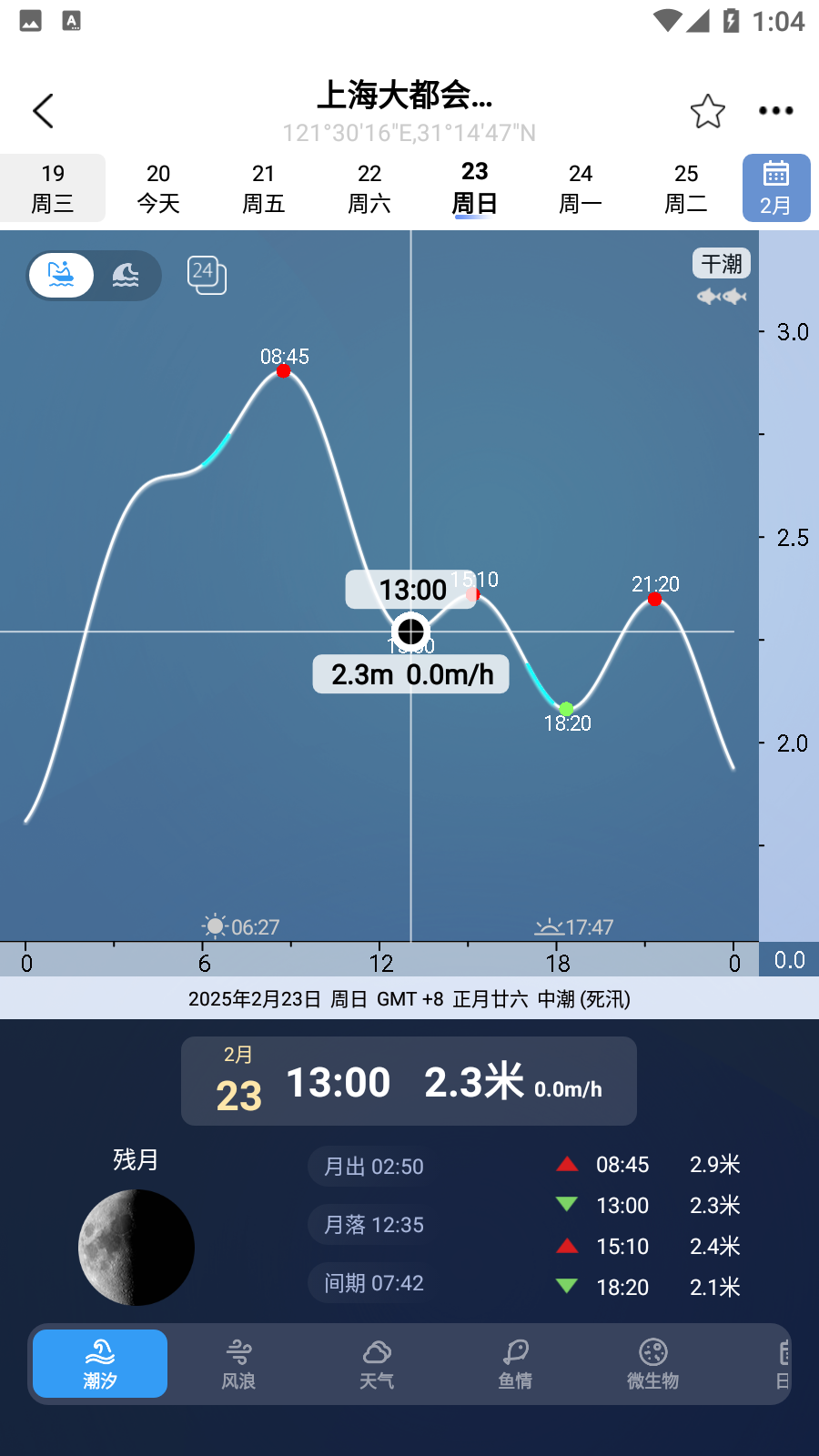Select date 24 周一
The height and width of the screenshot is (1456, 819).
[x=581, y=188]
